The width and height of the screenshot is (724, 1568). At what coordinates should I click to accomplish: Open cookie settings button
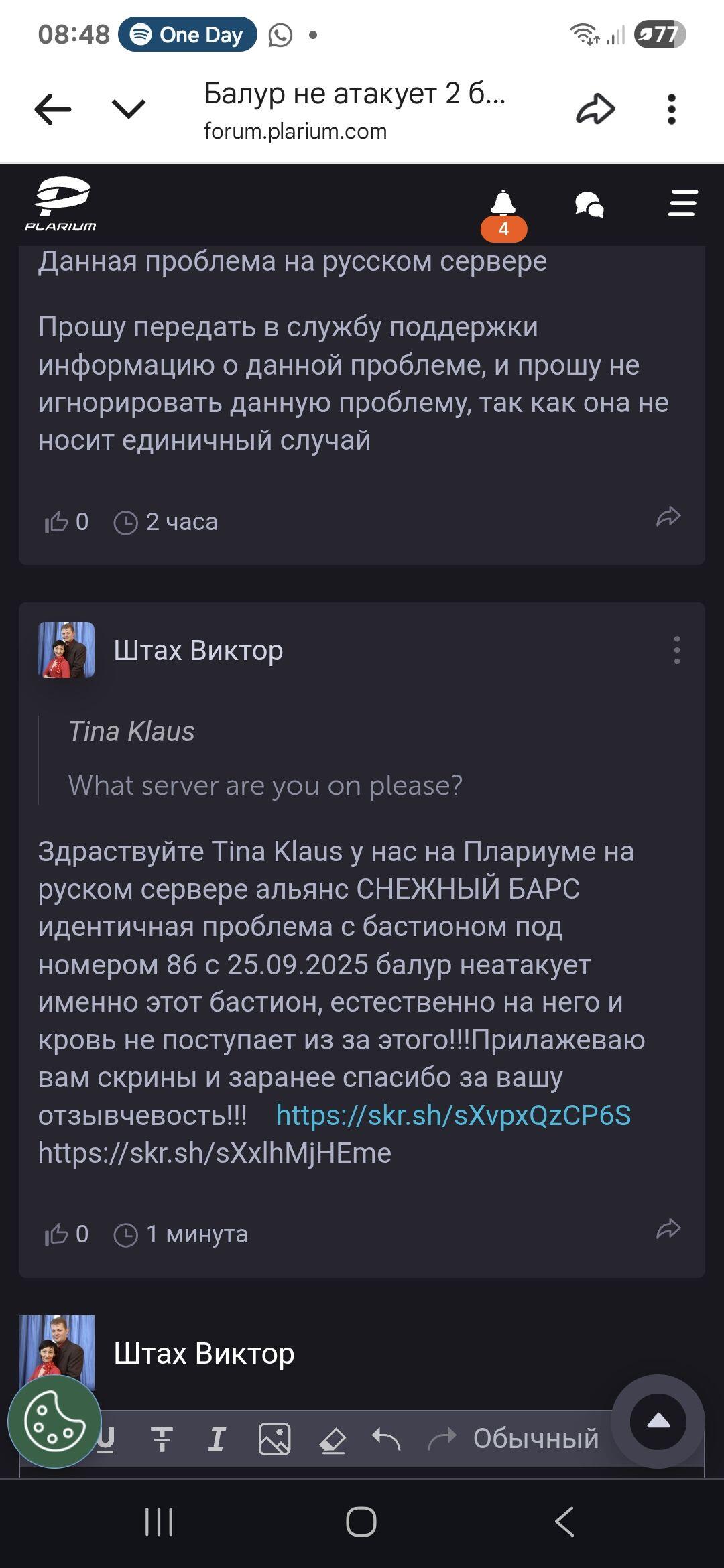pyautogui.click(x=54, y=1422)
